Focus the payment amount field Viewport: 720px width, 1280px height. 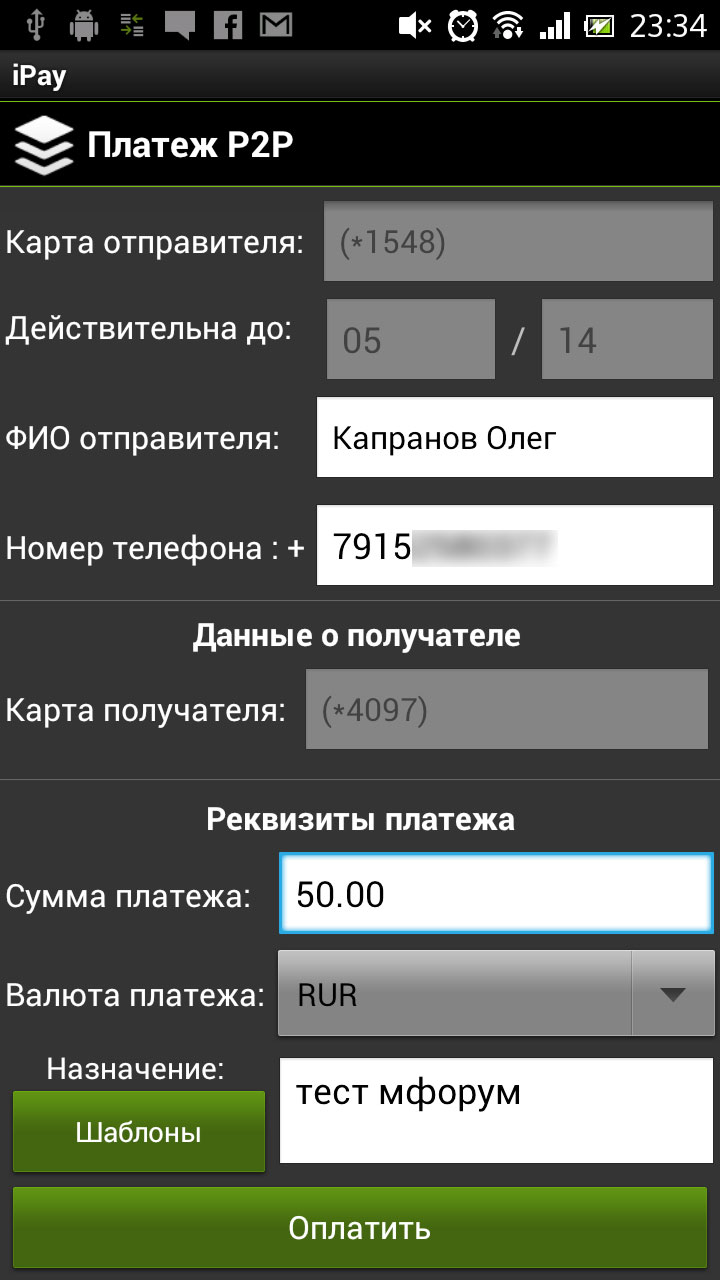pos(496,893)
